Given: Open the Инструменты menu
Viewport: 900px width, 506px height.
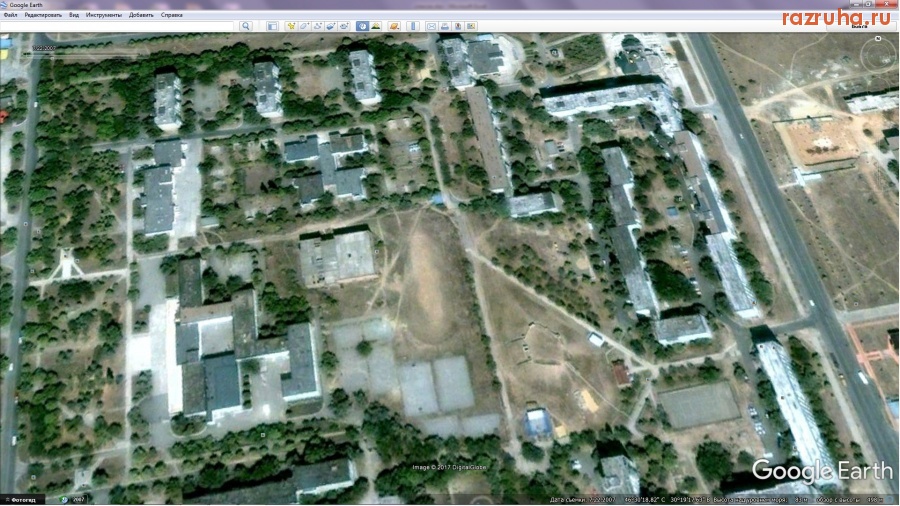Looking at the screenshot, I should tap(104, 15).
